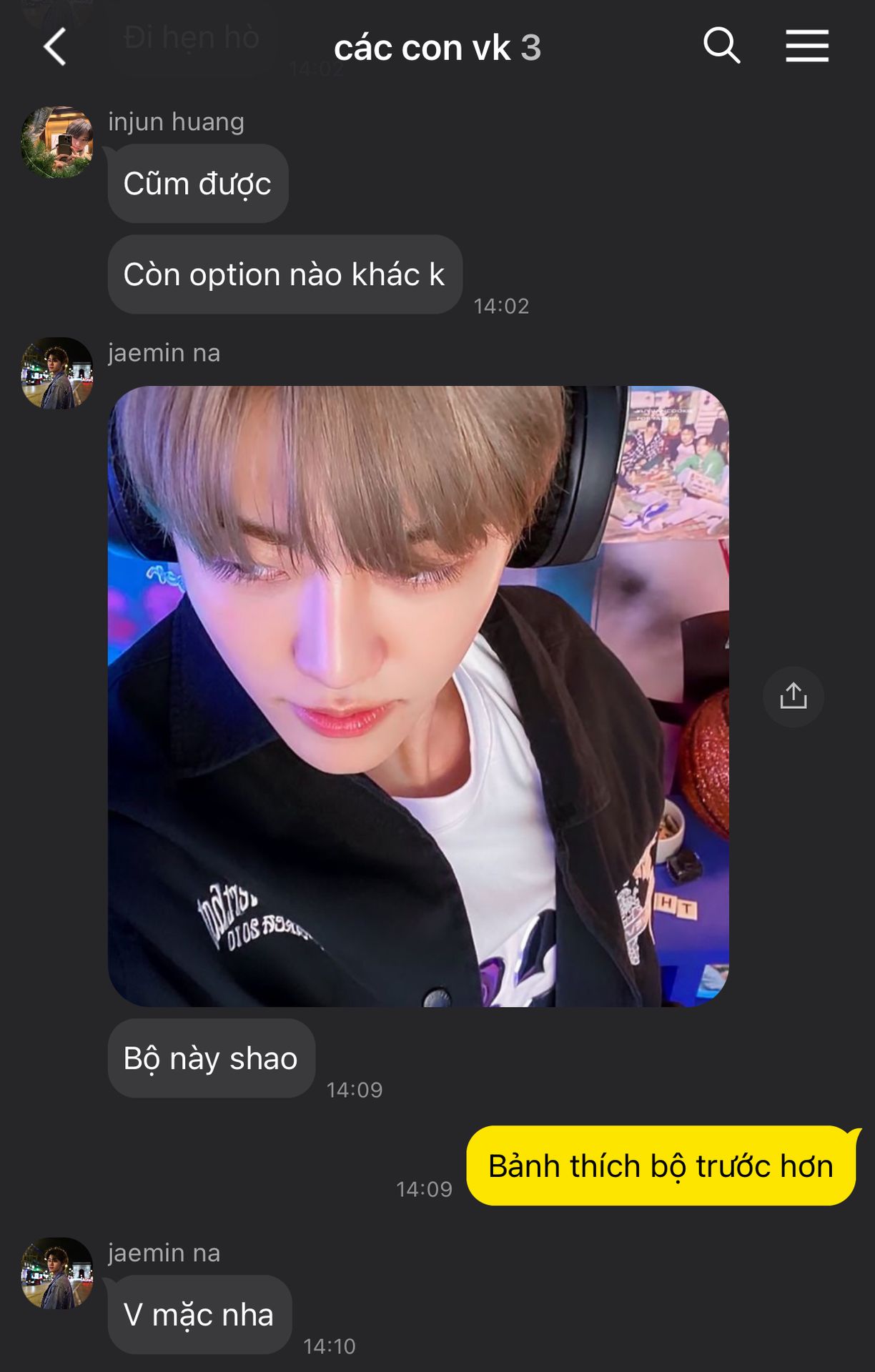The height and width of the screenshot is (1372, 875).
Task: Go back to the chat list
Action: click(55, 47)
